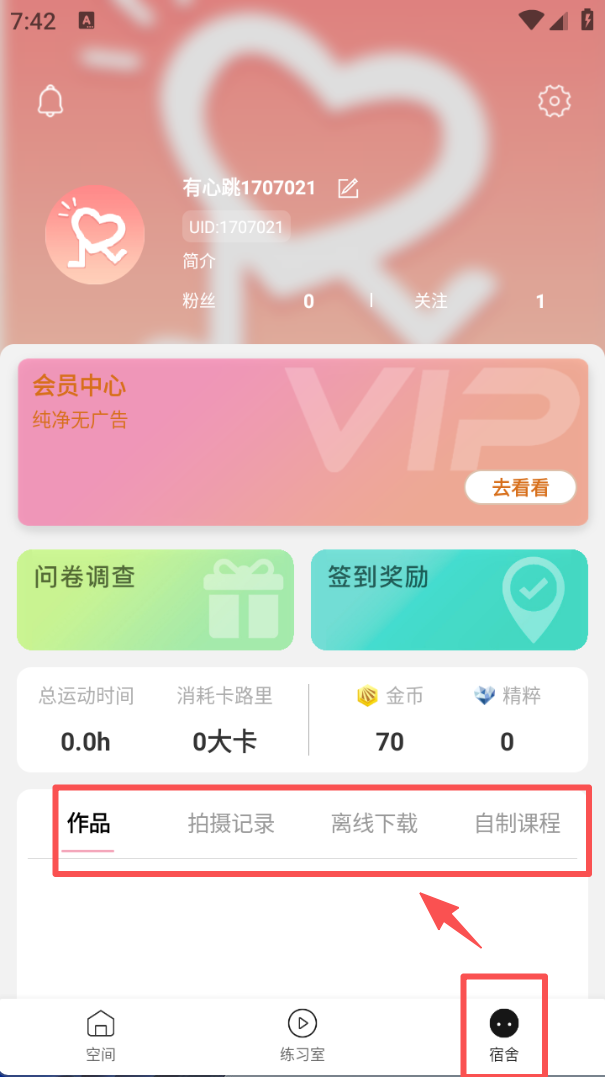View the 粉丝 followers list
The height and width of the screenshot is (1077, 605).
248,301
